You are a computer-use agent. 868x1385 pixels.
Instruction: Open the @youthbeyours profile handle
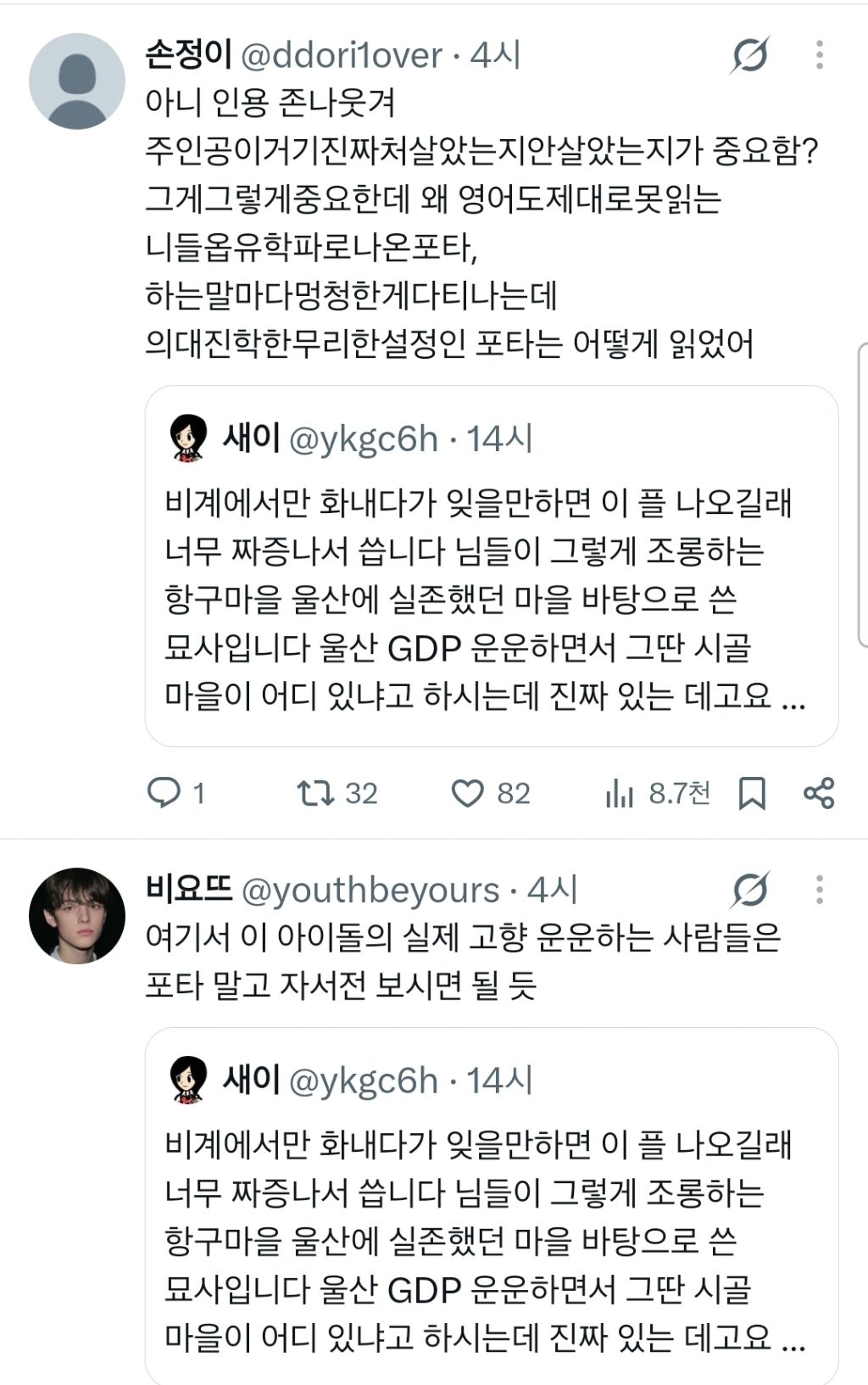click(x=370, y=891)
